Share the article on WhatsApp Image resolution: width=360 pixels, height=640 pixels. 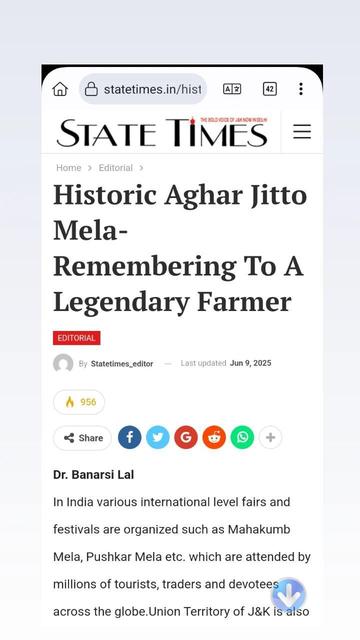(x=242, y=438)
